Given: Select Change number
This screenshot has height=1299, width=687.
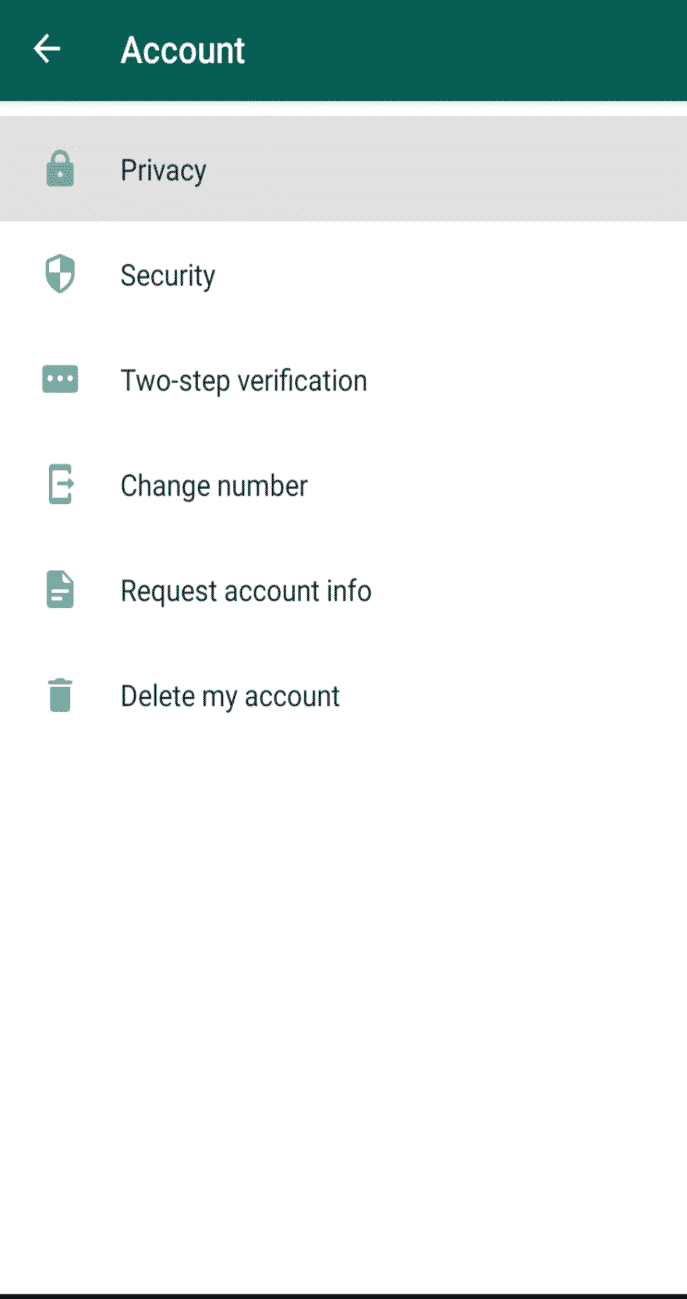Looking at the screenshot, I should [343, 485].
